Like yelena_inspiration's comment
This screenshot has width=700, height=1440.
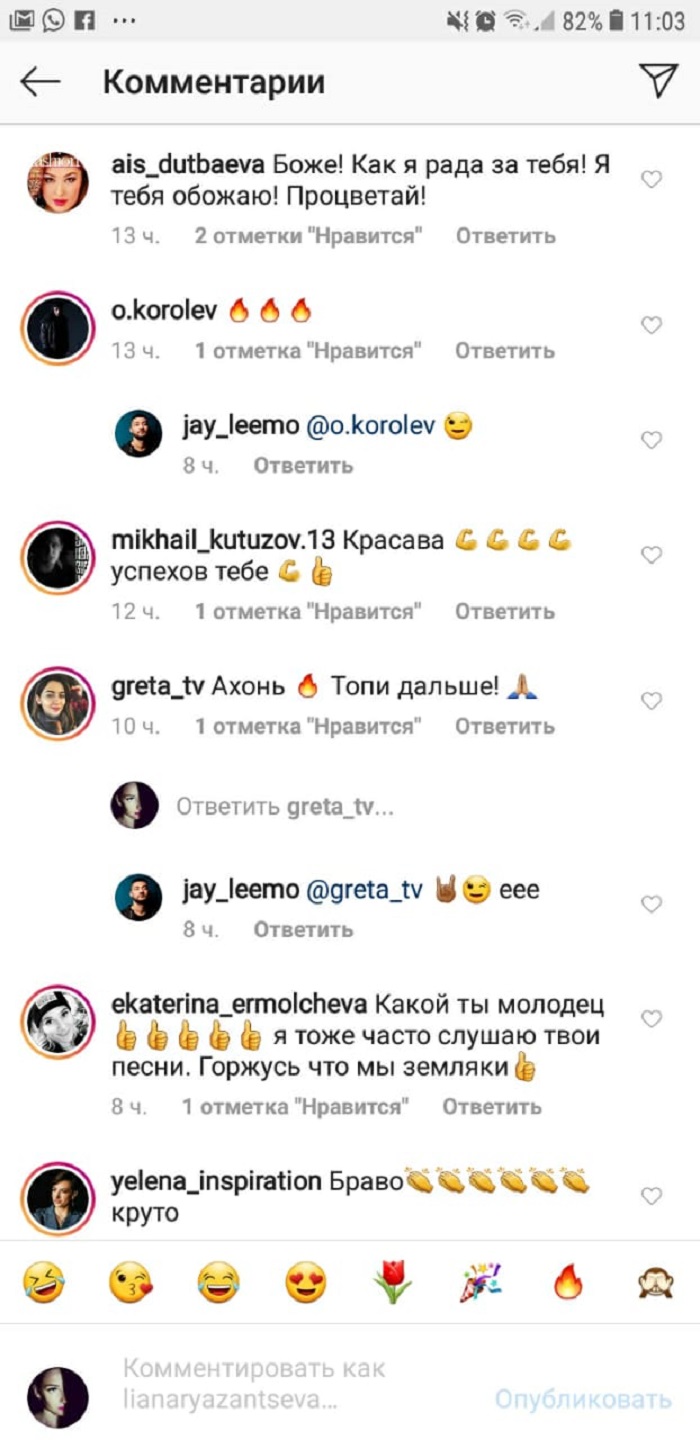point(651,1196)
